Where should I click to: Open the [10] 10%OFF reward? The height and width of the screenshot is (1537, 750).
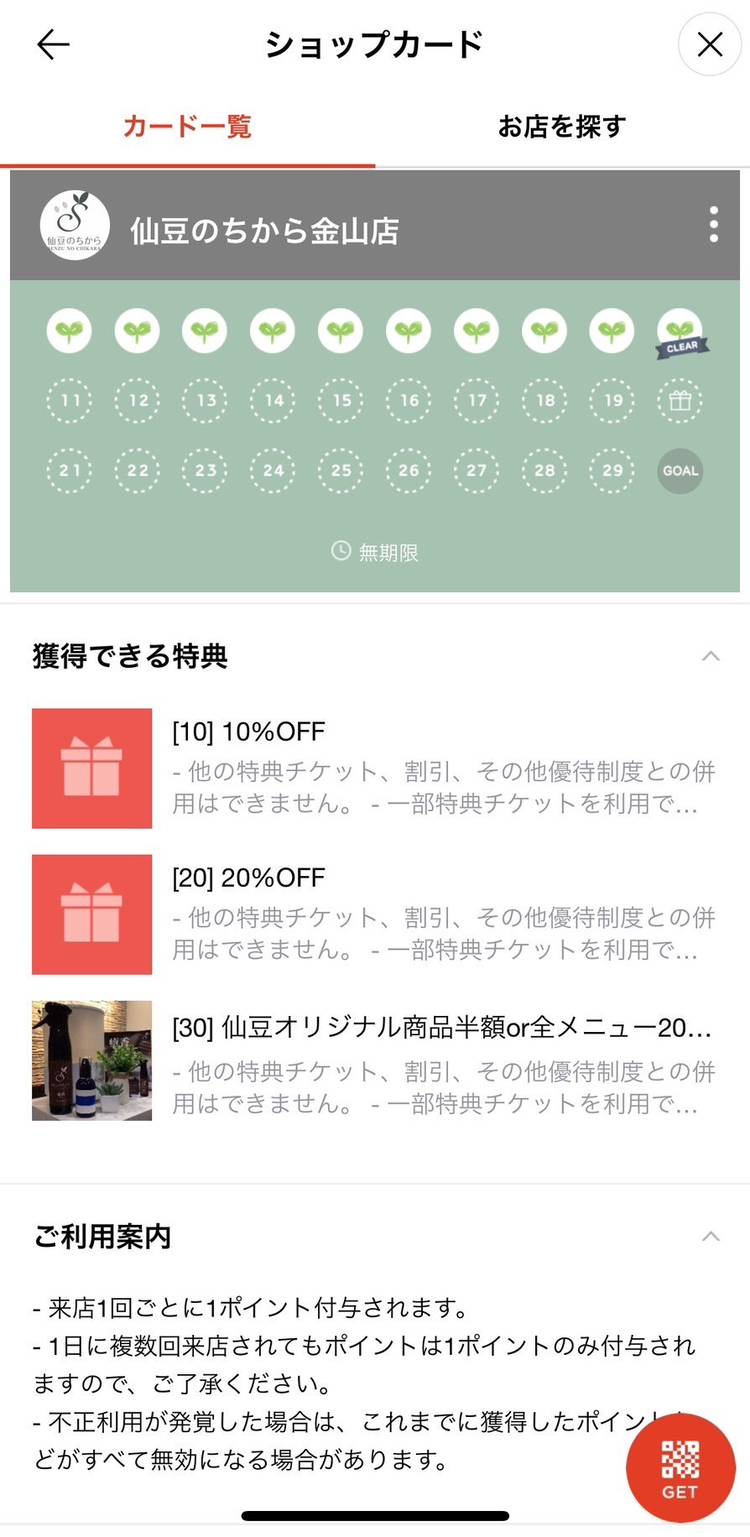[374, 768]
